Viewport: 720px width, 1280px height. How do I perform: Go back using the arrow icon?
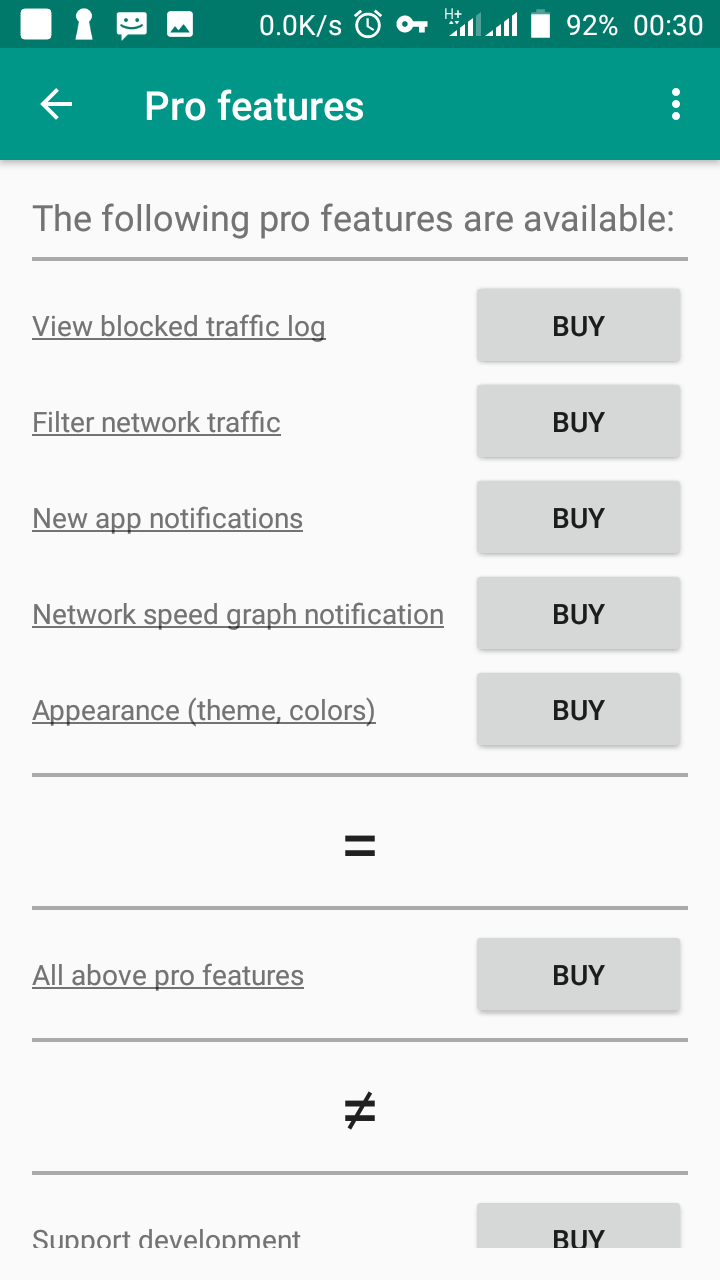pos(56,105)
